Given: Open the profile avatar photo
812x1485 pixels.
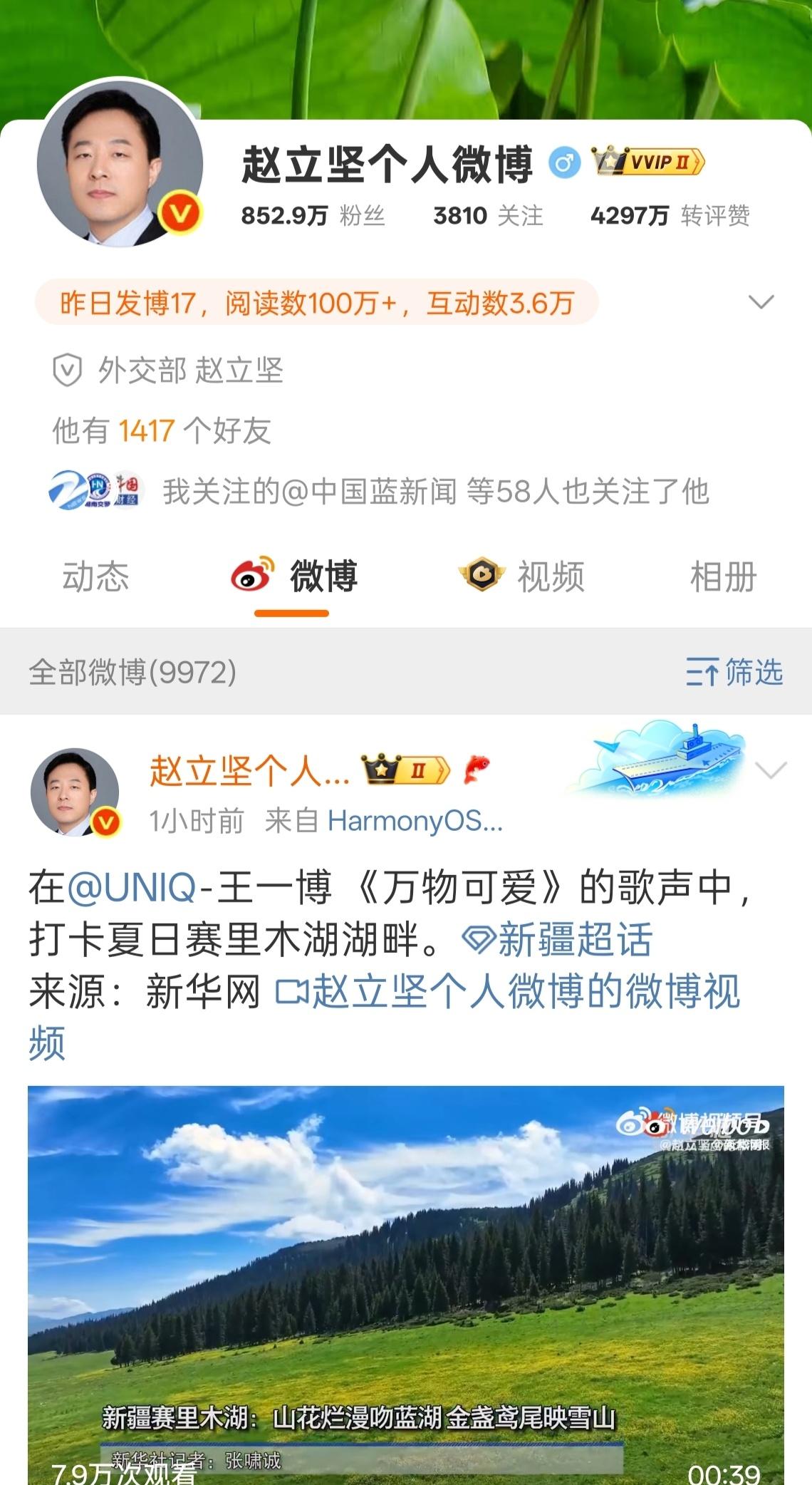Looking at the screenshot, I should (x=120, y=162).
